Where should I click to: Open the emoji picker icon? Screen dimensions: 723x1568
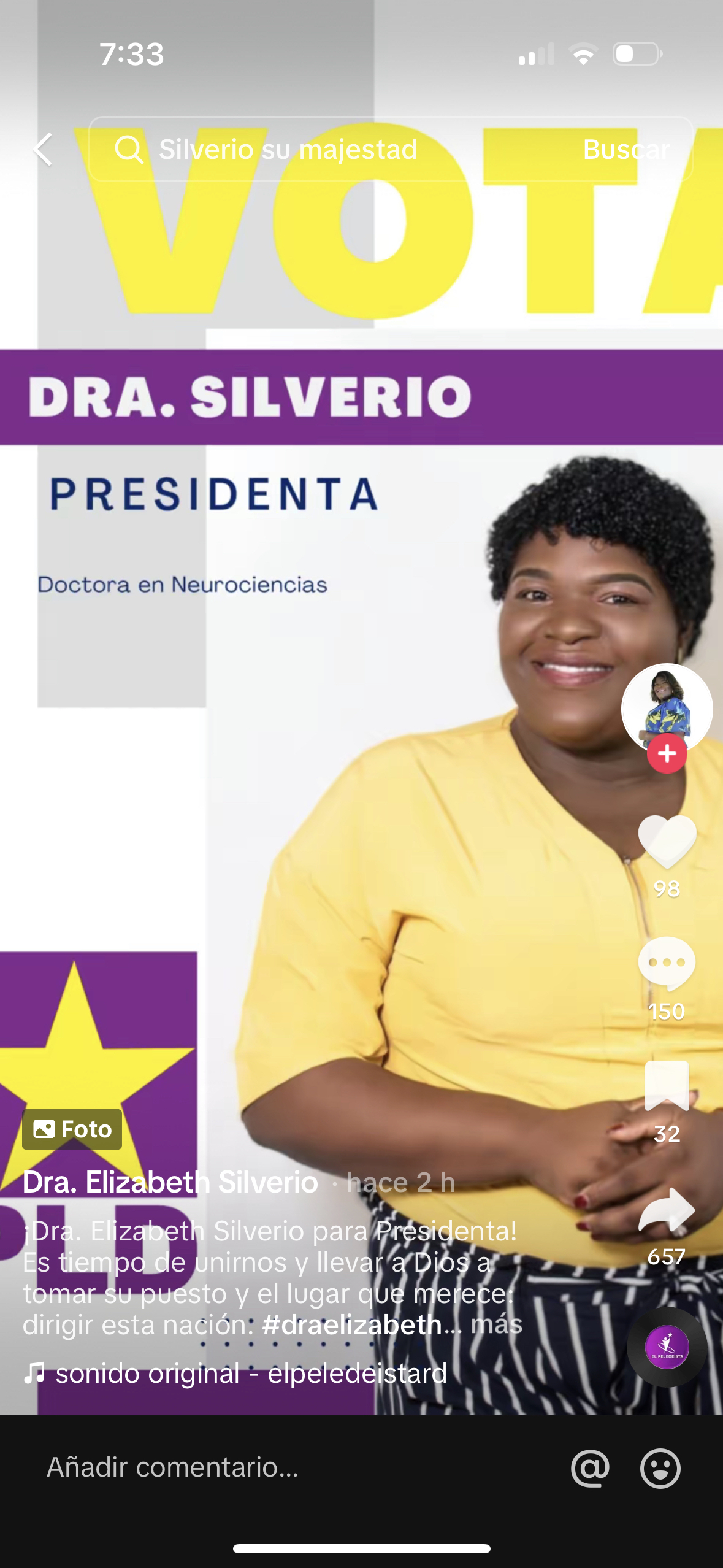(660, 1468)
